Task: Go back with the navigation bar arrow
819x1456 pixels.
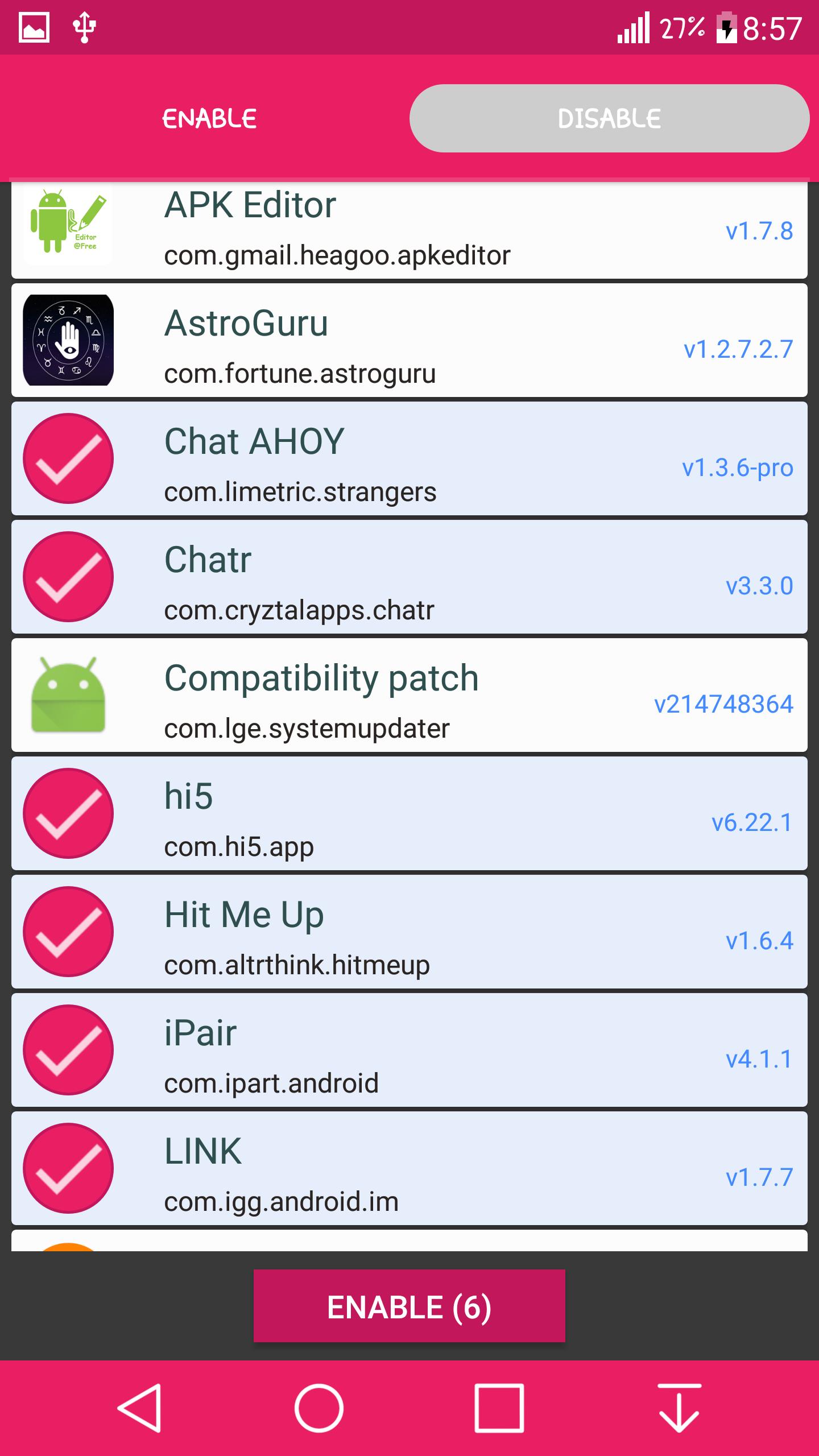Action: [x=140, y=1408]
